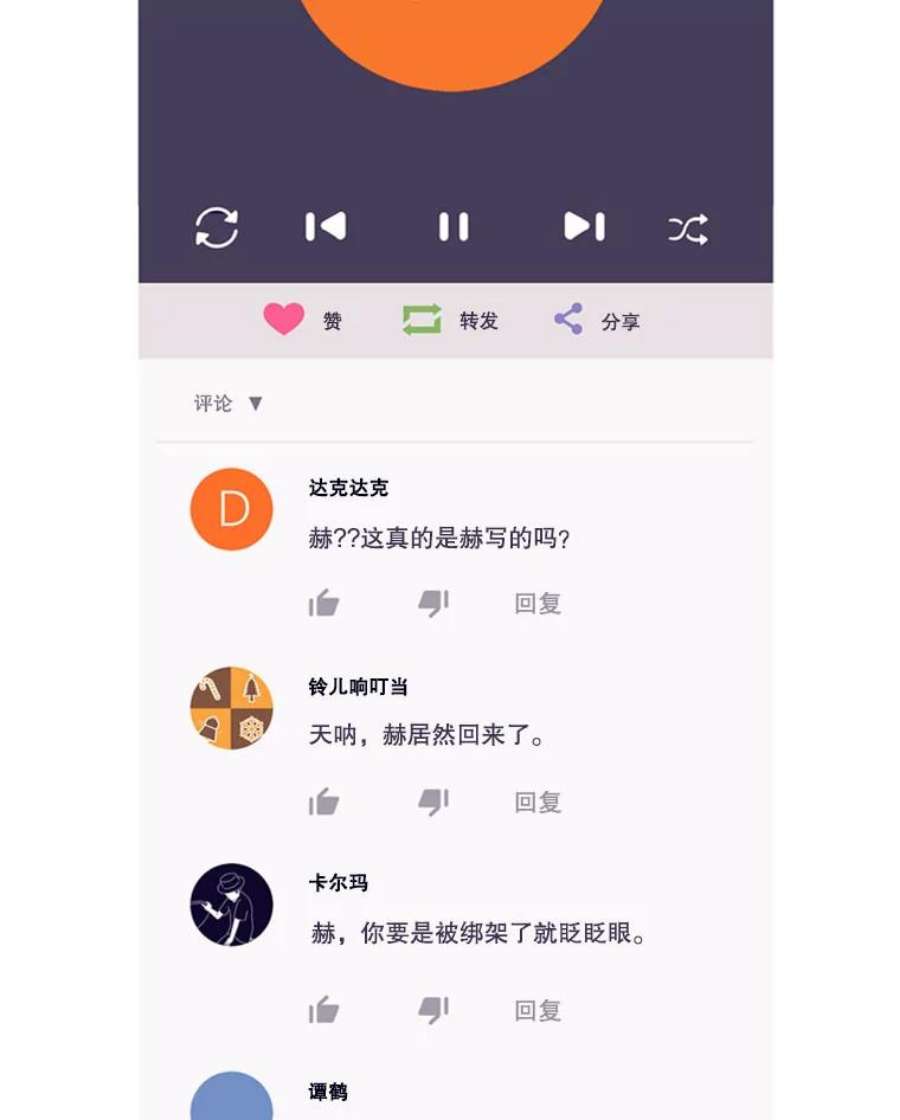This screenshot has height=1120, width=900.
Task: Like this song with the heart 赞
Action: tap(303, 319)
